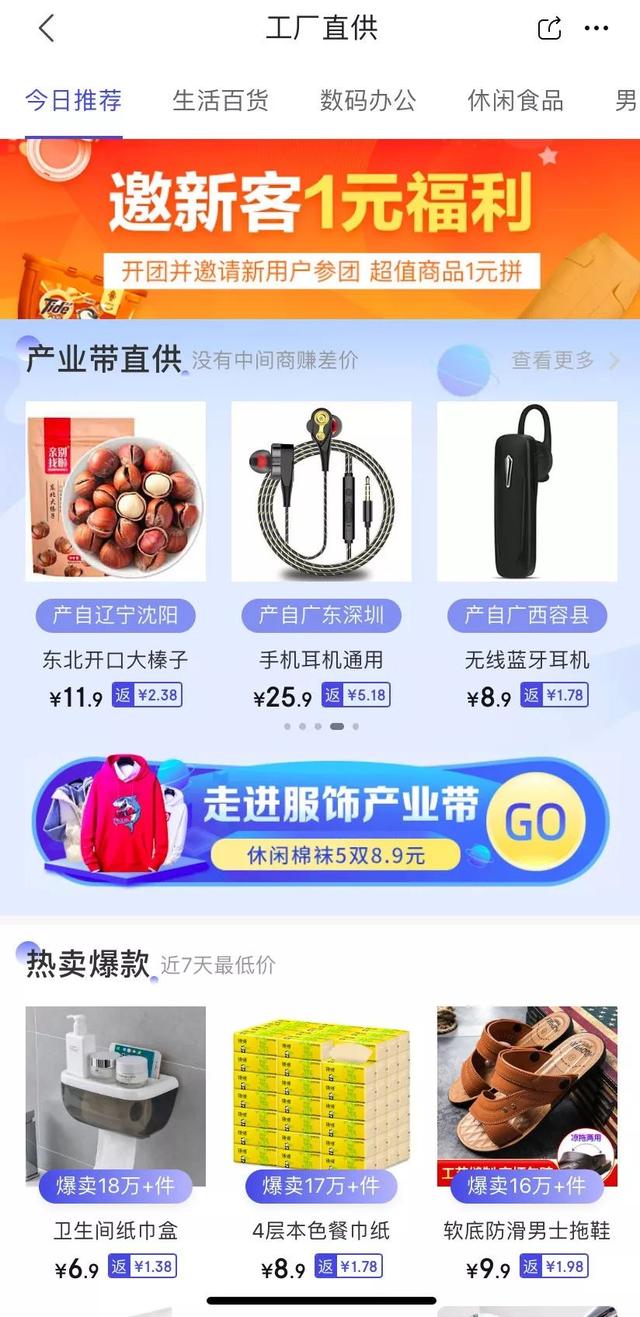This screenshot has height=1317, width=640.
Task: Share this factory direct page
Action: (549, 29)
